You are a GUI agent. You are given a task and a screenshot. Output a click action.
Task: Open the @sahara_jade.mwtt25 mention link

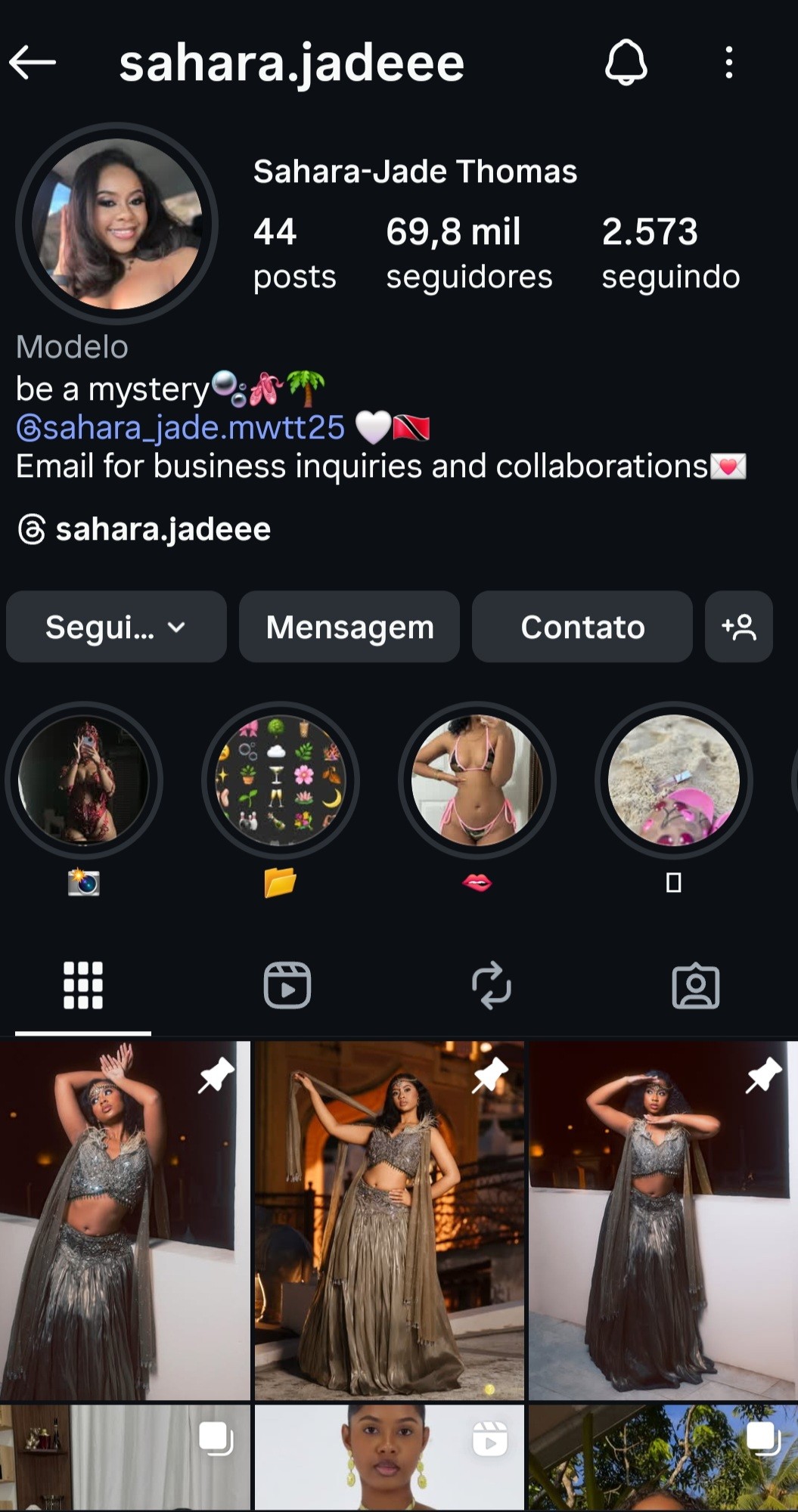coord(181,428)
